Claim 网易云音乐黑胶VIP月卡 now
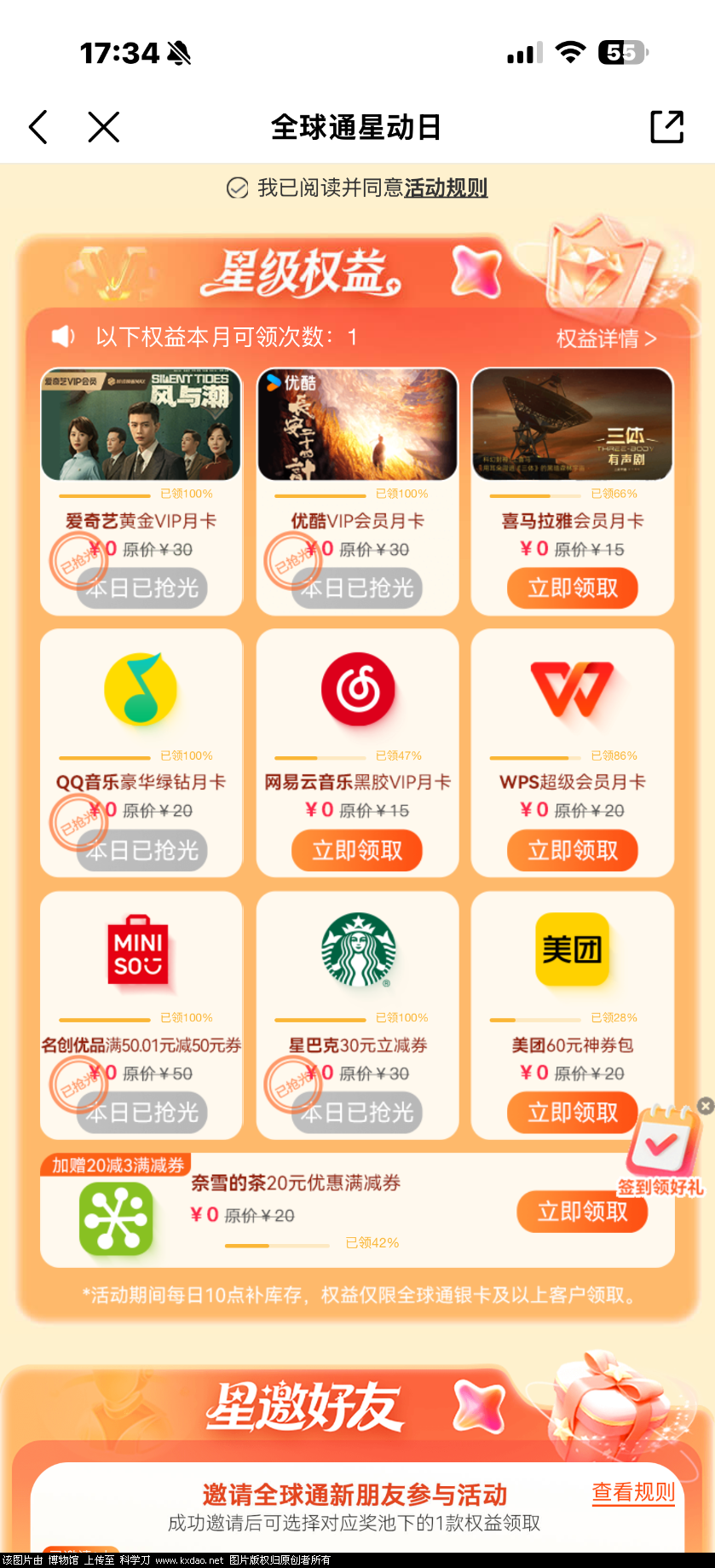 point(357,850)
